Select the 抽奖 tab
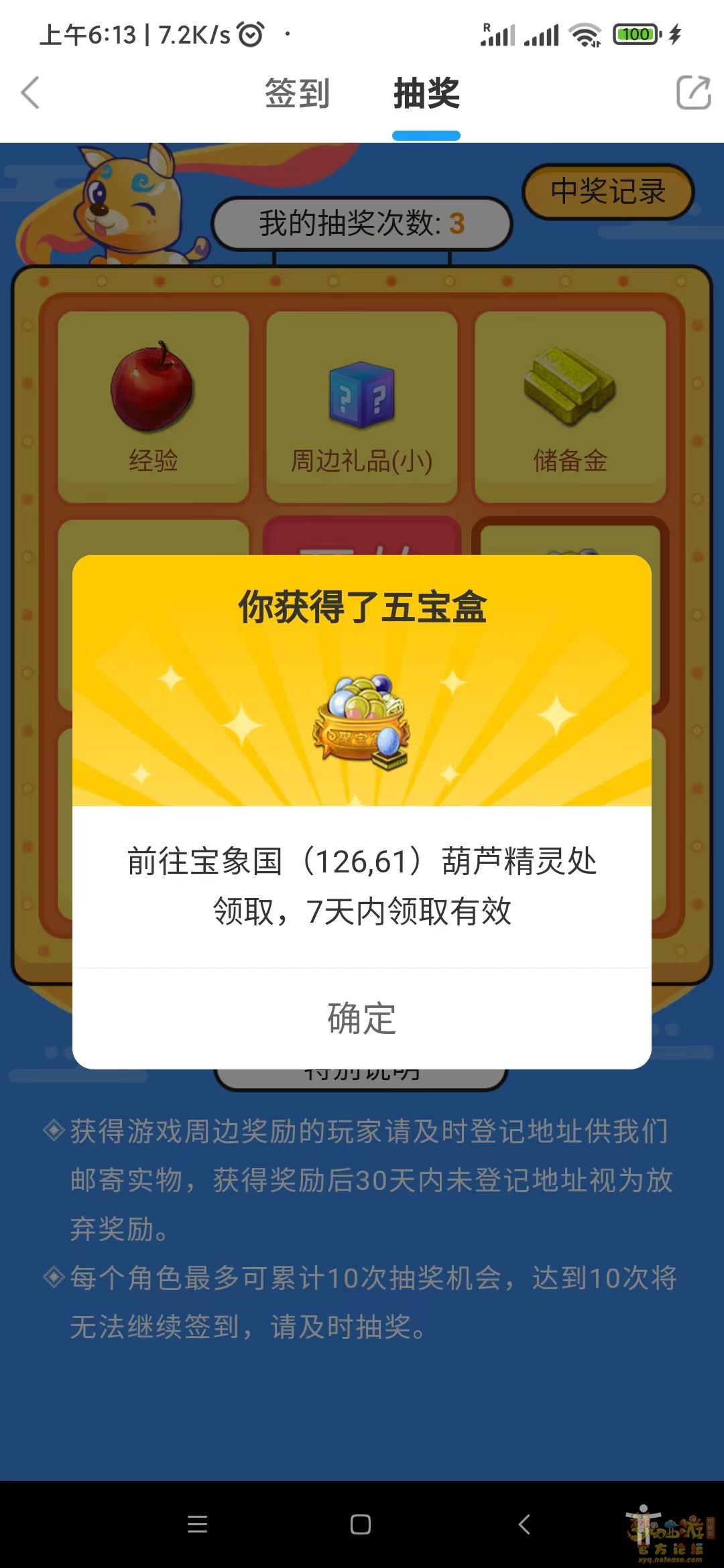 (426, 93)
